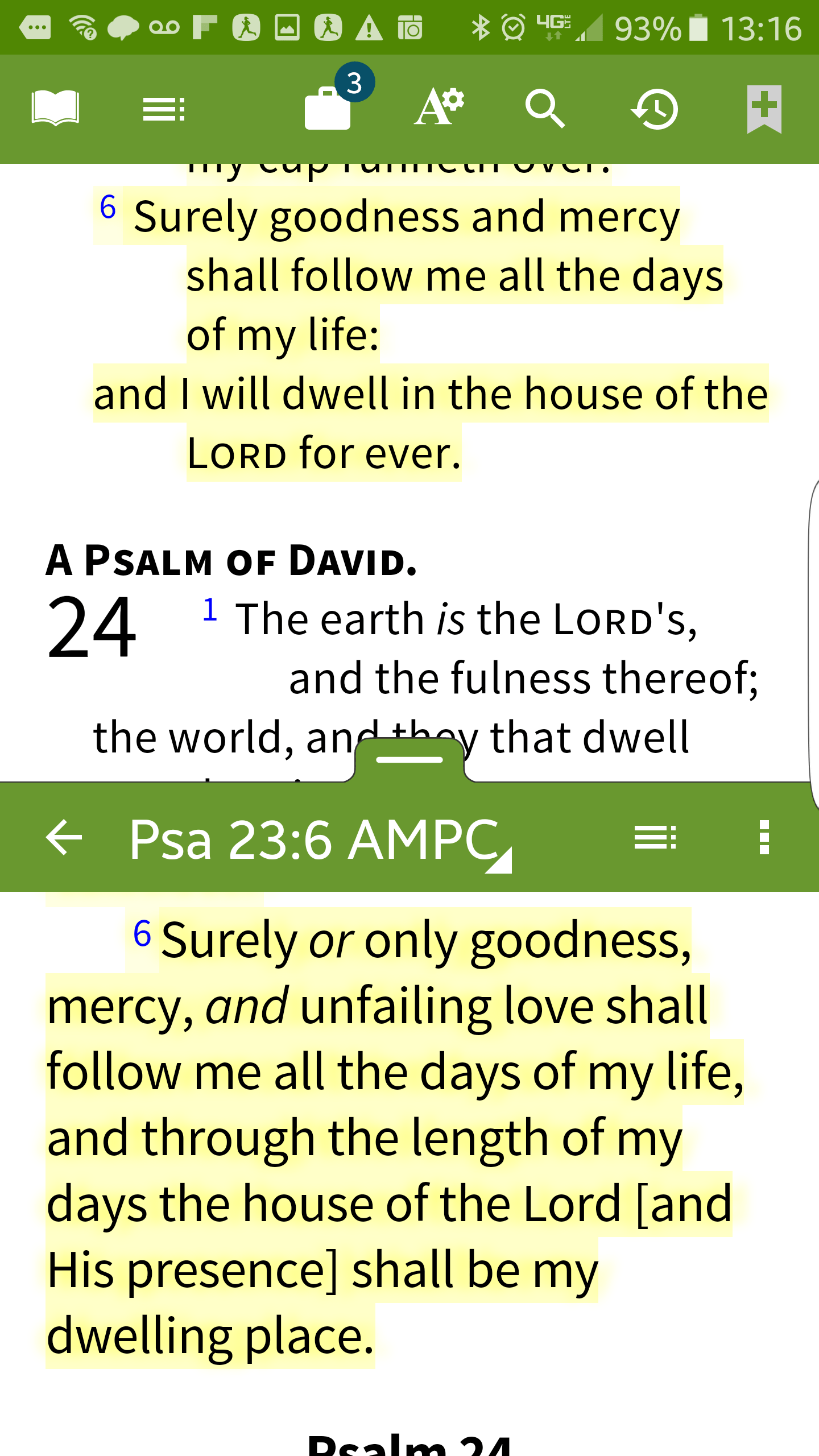The width and height of the screenshot is (819, 1456).
Task: Select the Psa 23:6 AMPC reference dropdown
Action: 318,839
